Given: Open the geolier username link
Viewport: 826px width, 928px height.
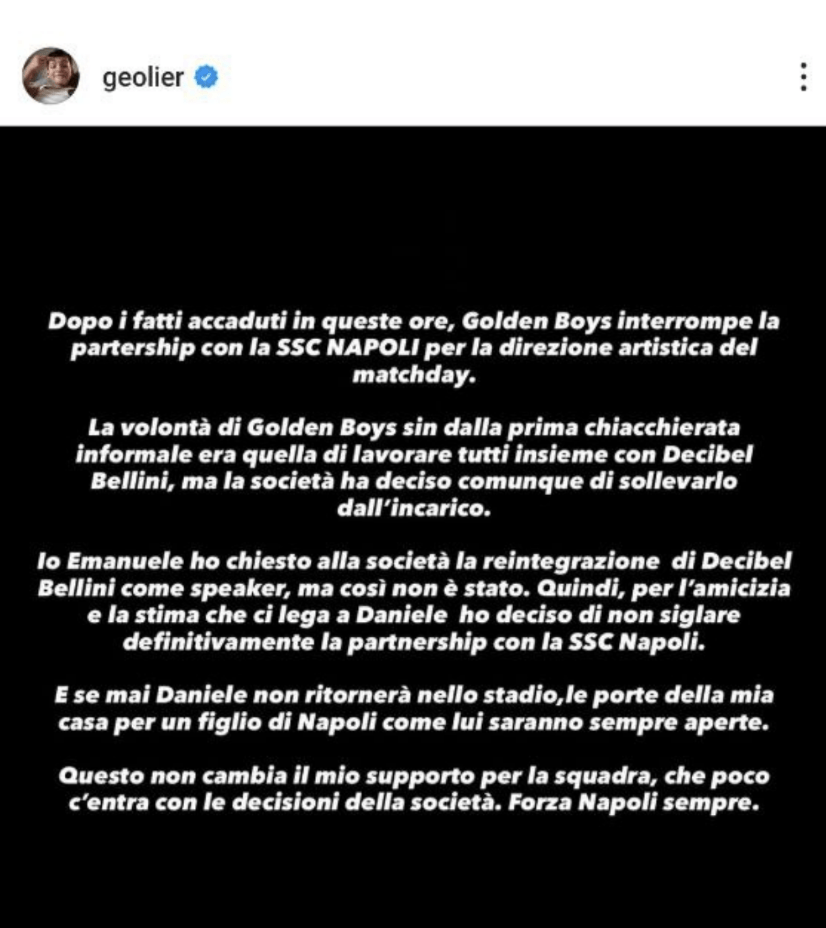Looking at the screenshot, I should tap(143, 77).
